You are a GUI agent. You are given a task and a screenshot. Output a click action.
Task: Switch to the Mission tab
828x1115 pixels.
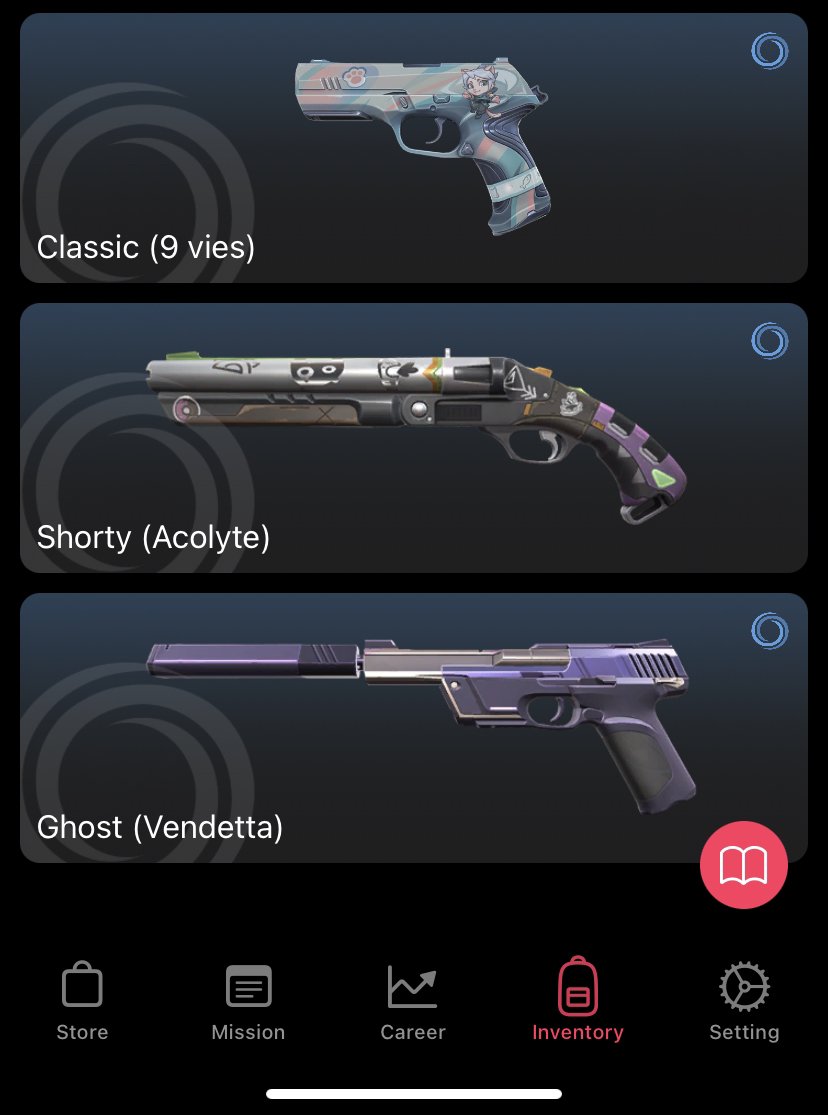click(248, 1002)
